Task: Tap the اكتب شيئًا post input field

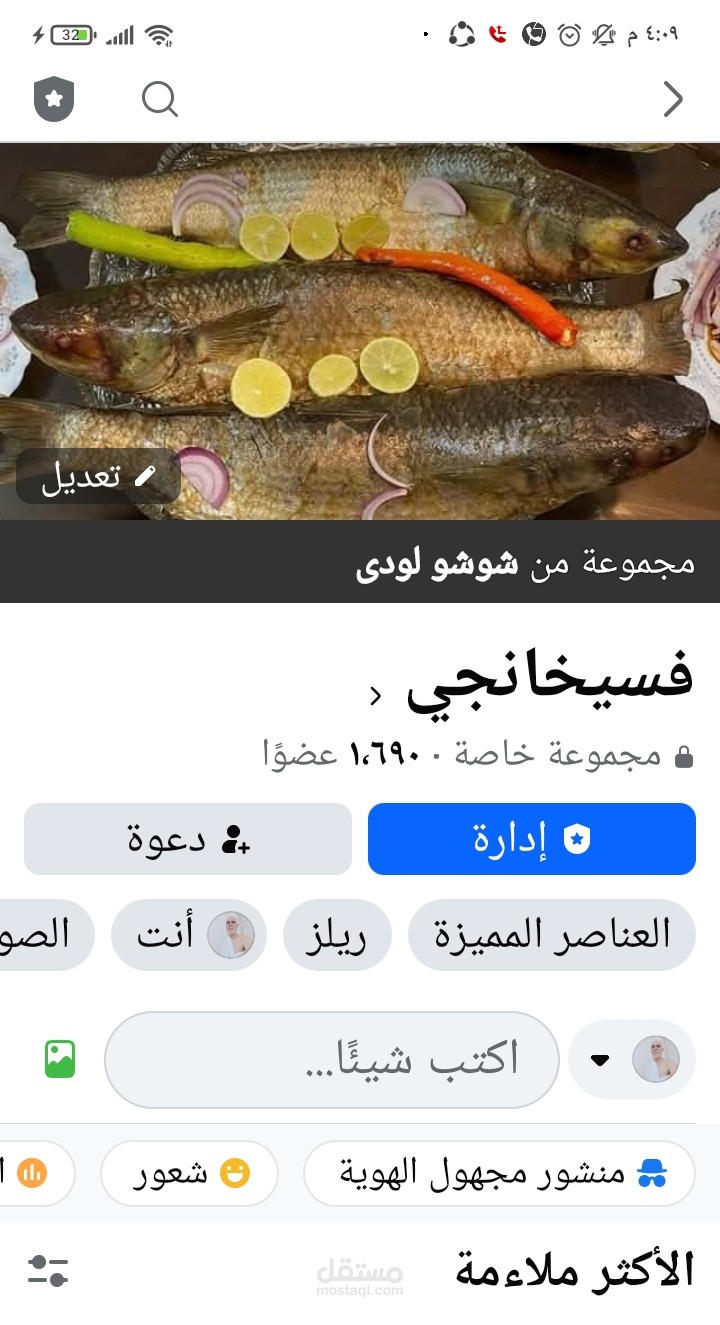Action: click(x=331, y=1058)
